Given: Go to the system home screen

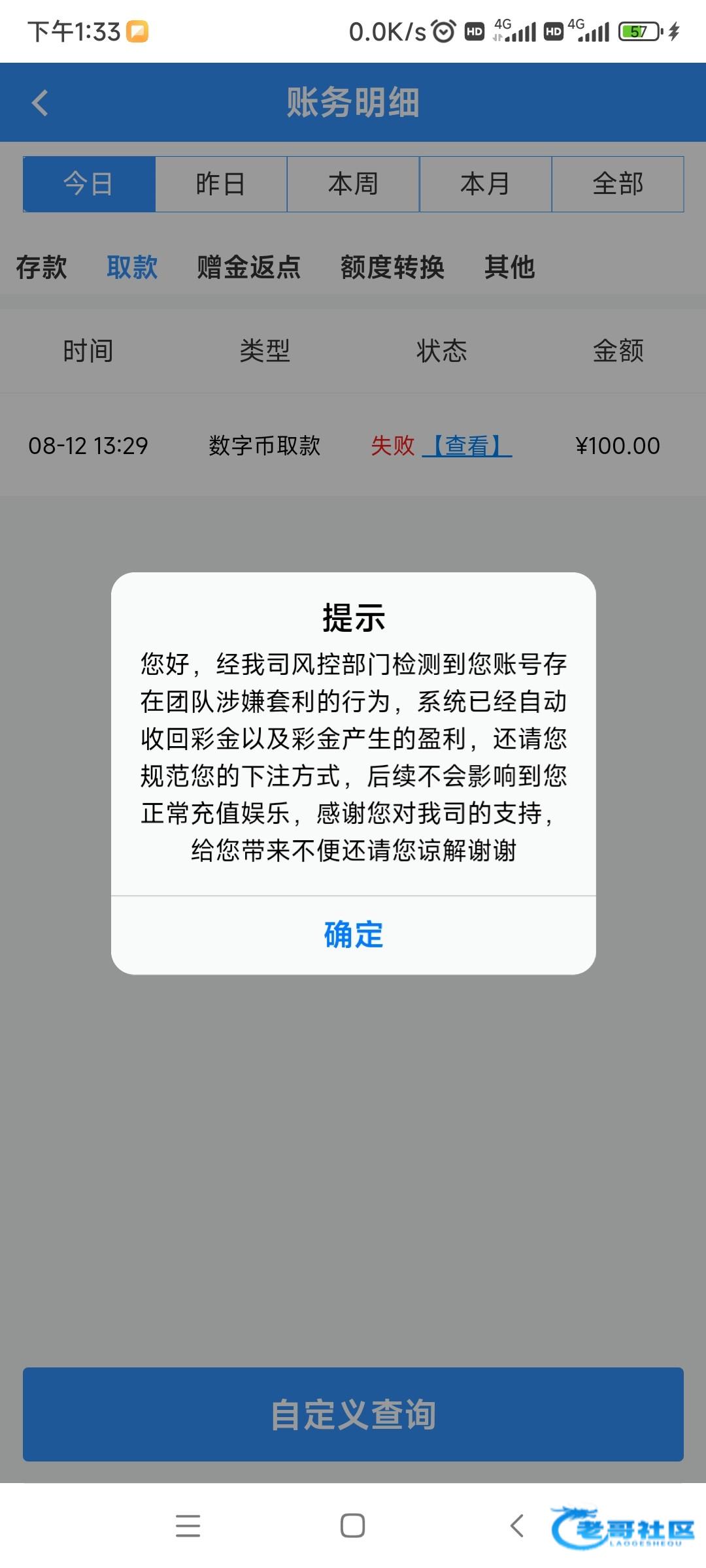Looking at the screenshot, I should pos(352,1526).
